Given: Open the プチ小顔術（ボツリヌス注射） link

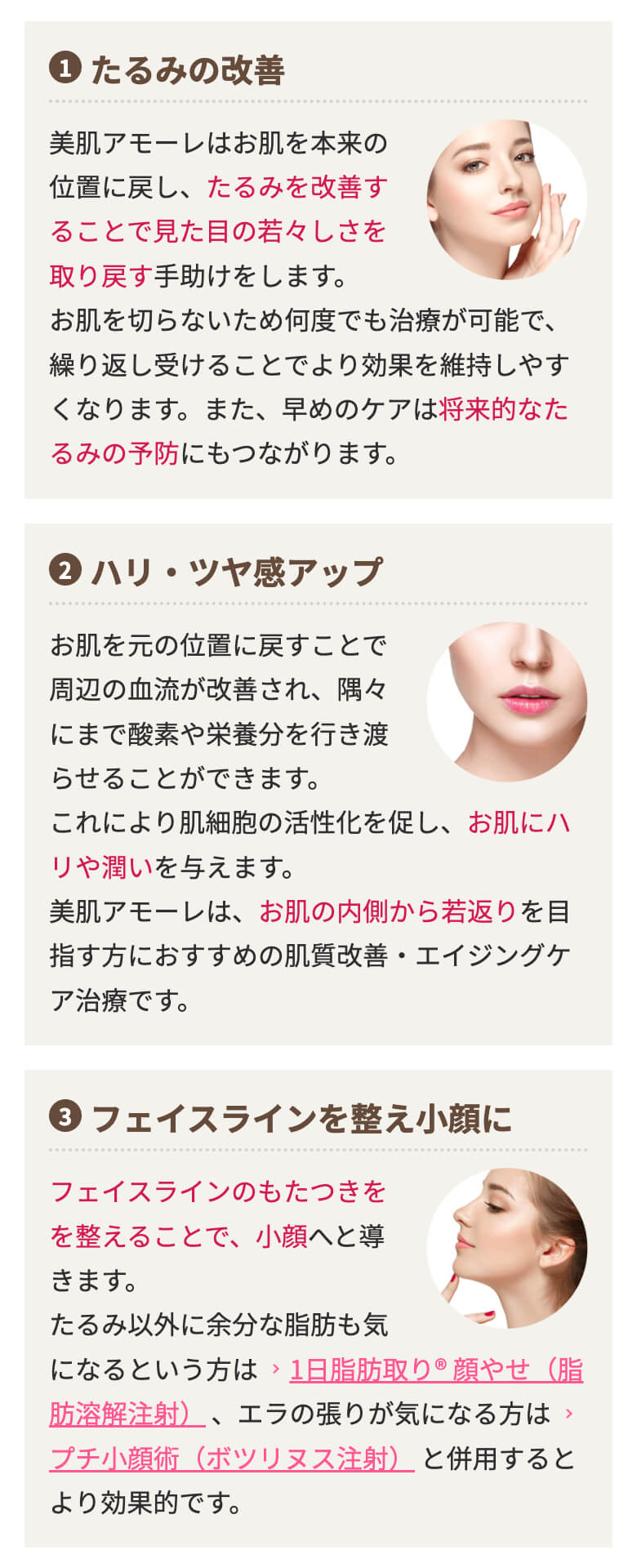Looking at the screenshot, I should [x=231, y=1458].
